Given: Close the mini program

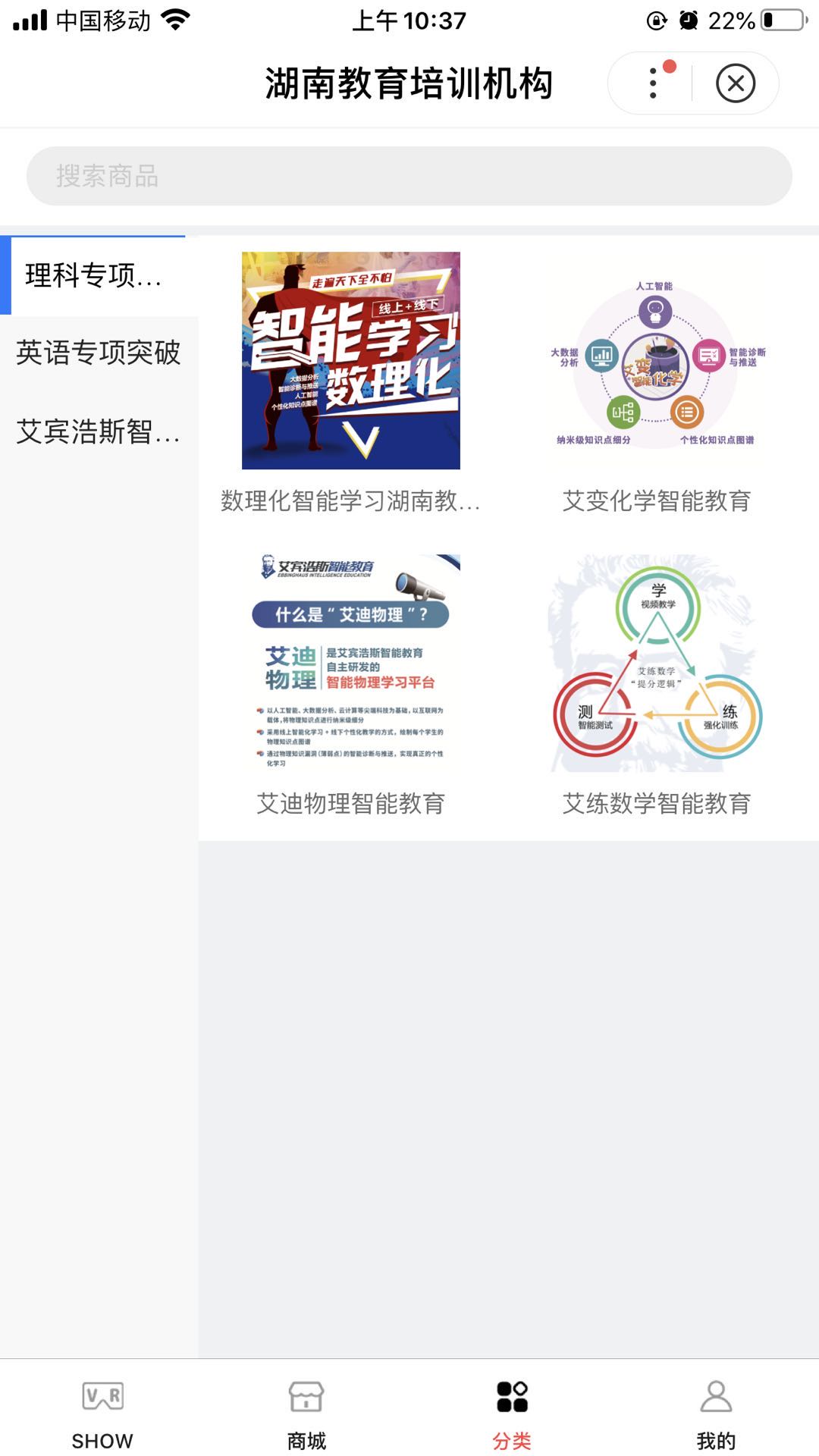Looking at the screenshot, I should [x=735, y=83].
